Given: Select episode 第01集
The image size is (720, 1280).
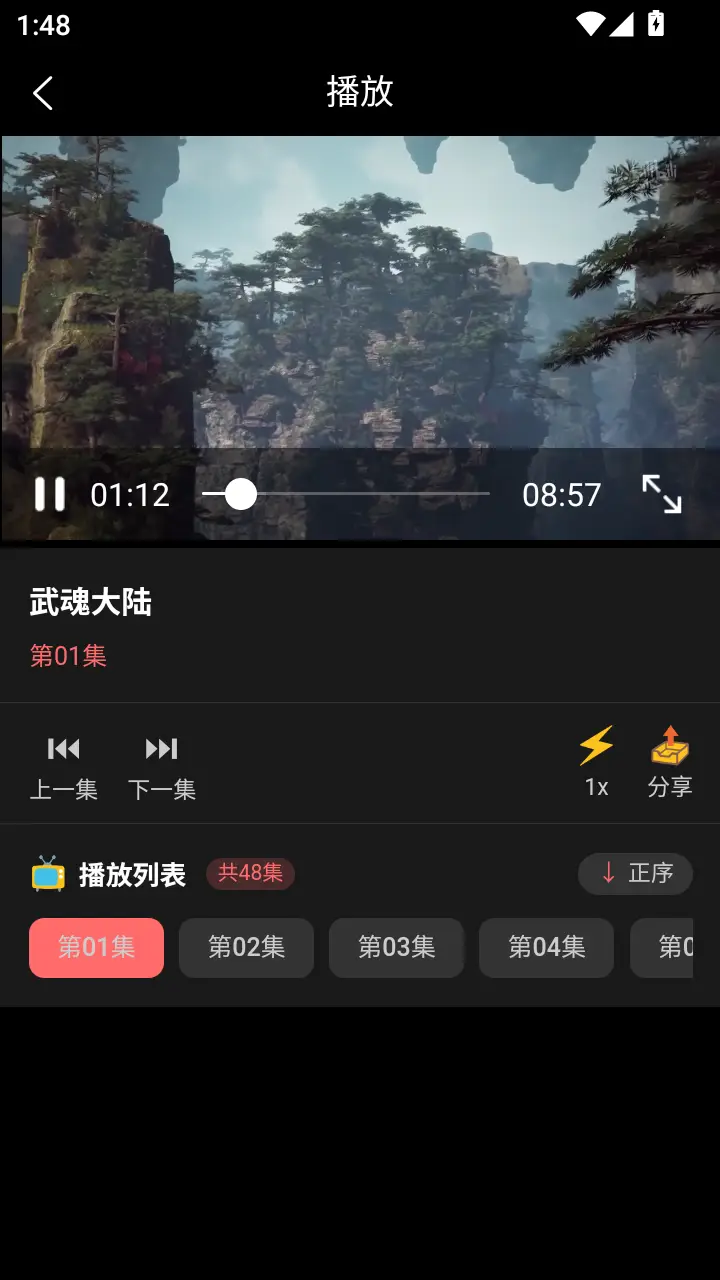Looking at the screenshot, I should point(97,947).
